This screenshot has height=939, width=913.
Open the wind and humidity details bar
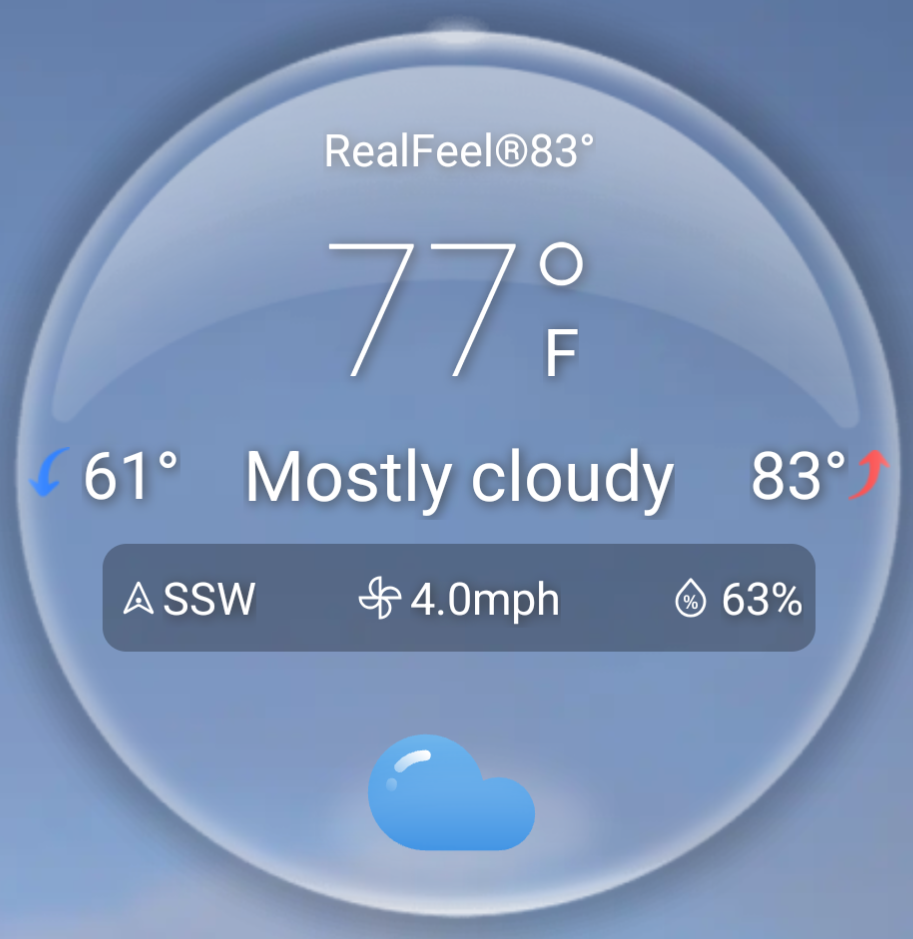pyautogui.click(x=459, y=598)
